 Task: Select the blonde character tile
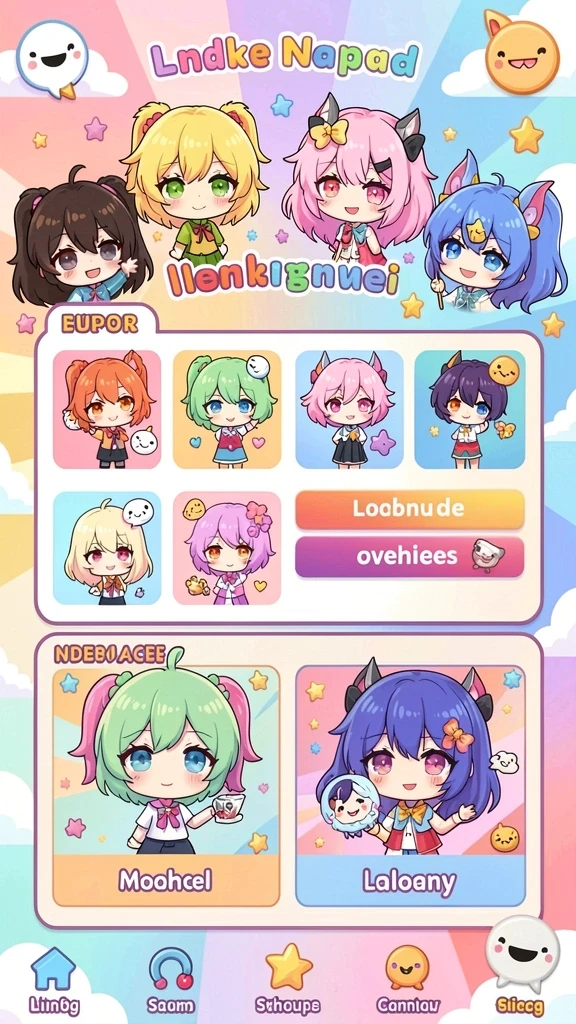click(x=107, y=548)
